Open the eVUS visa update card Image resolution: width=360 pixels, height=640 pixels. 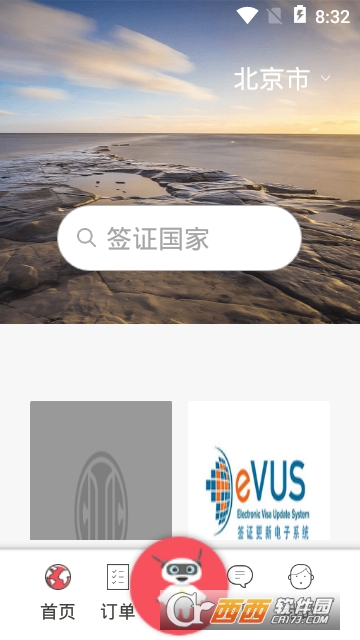pyautogui.click(x=259, y=470)
